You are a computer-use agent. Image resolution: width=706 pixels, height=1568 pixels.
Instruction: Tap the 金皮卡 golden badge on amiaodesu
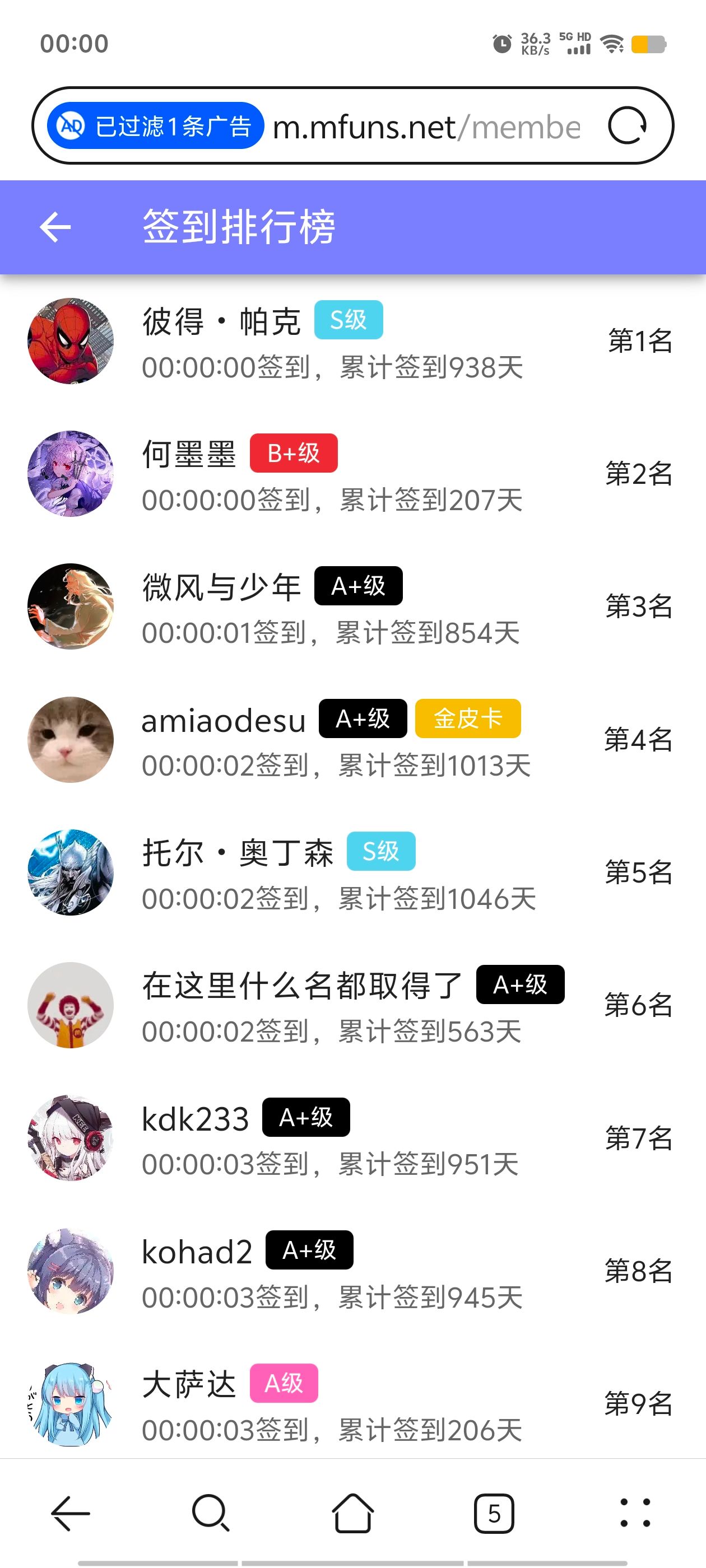(468, 718)
